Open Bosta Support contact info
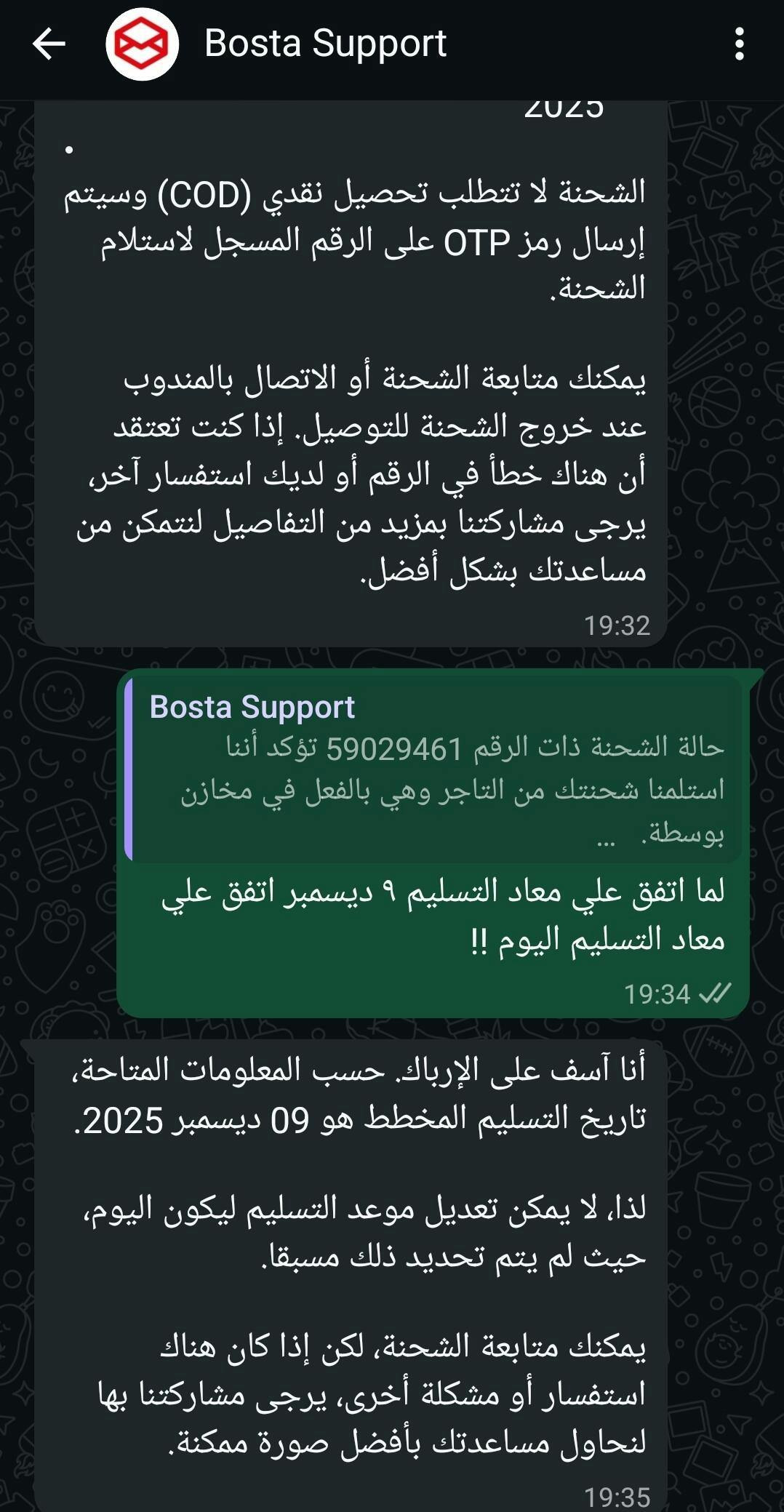 [x=325, y=44]
